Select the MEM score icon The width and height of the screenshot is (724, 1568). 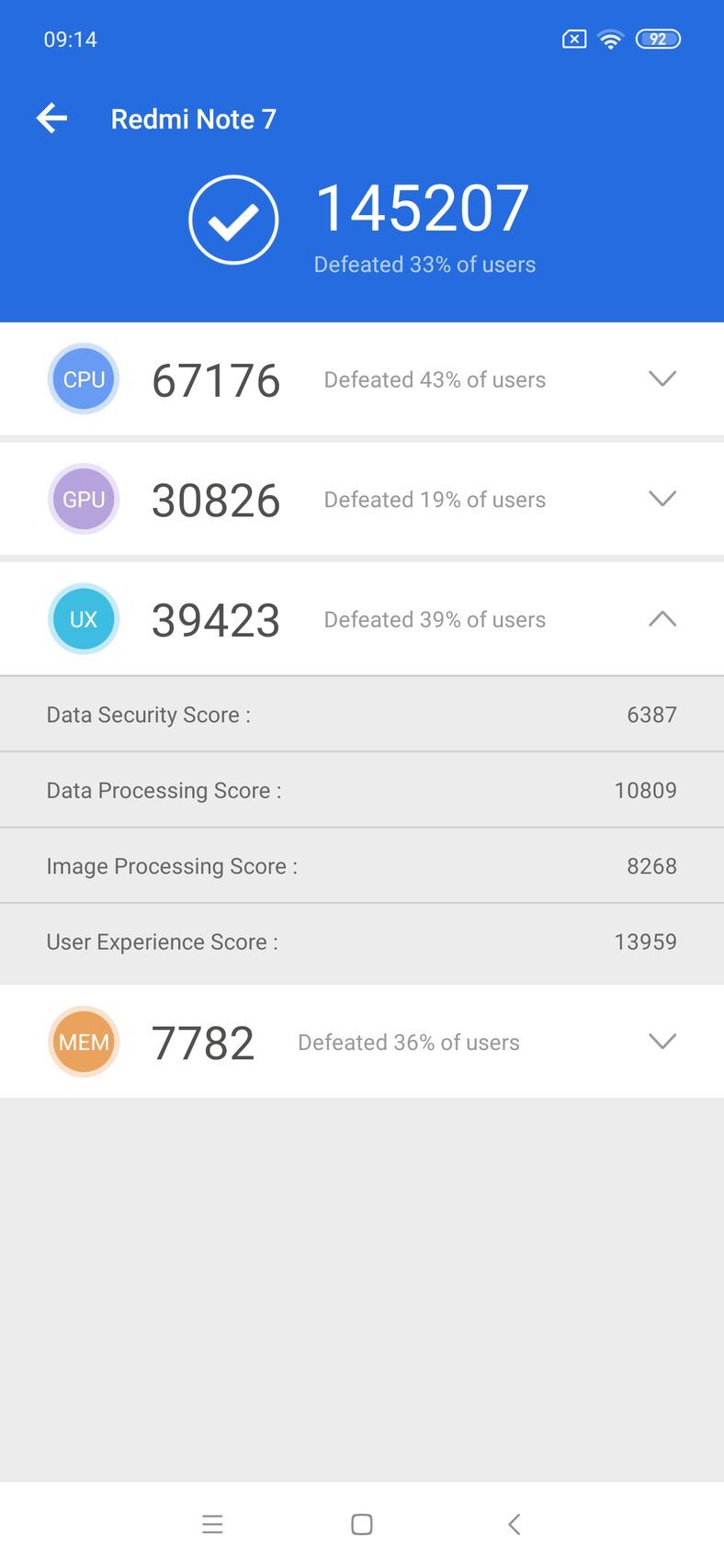83,1042
